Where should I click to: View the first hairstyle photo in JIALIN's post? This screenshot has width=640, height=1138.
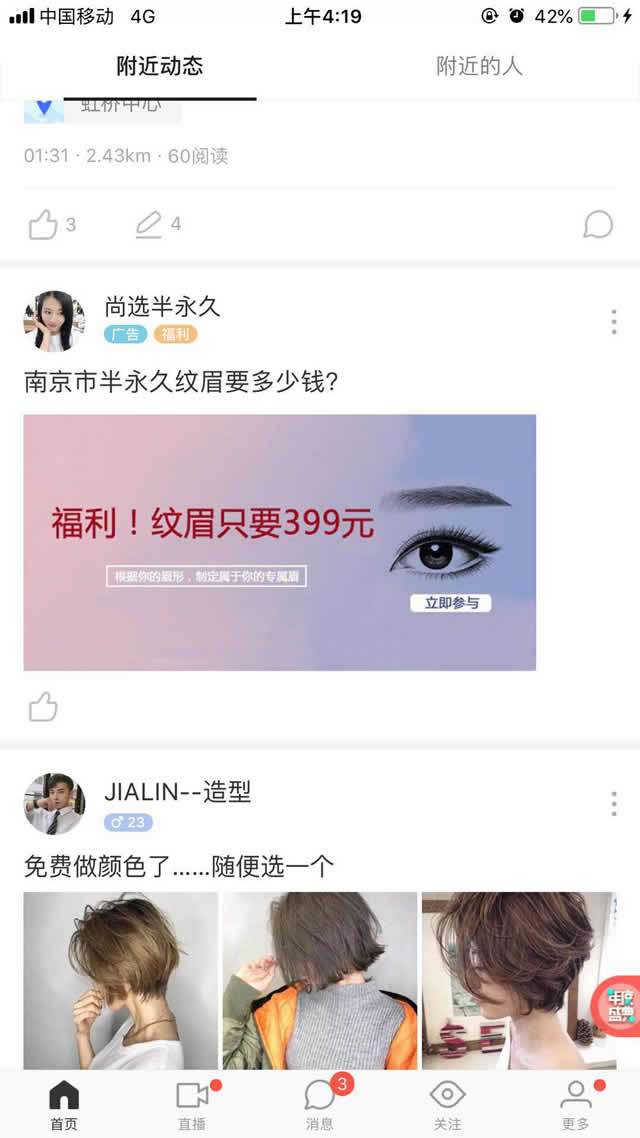[x=120, y=980]
